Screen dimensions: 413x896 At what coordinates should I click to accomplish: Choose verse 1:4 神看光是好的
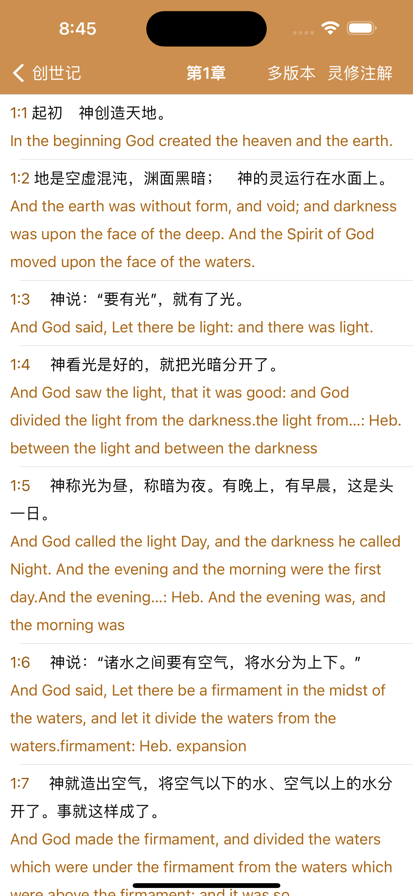point(206,406)
